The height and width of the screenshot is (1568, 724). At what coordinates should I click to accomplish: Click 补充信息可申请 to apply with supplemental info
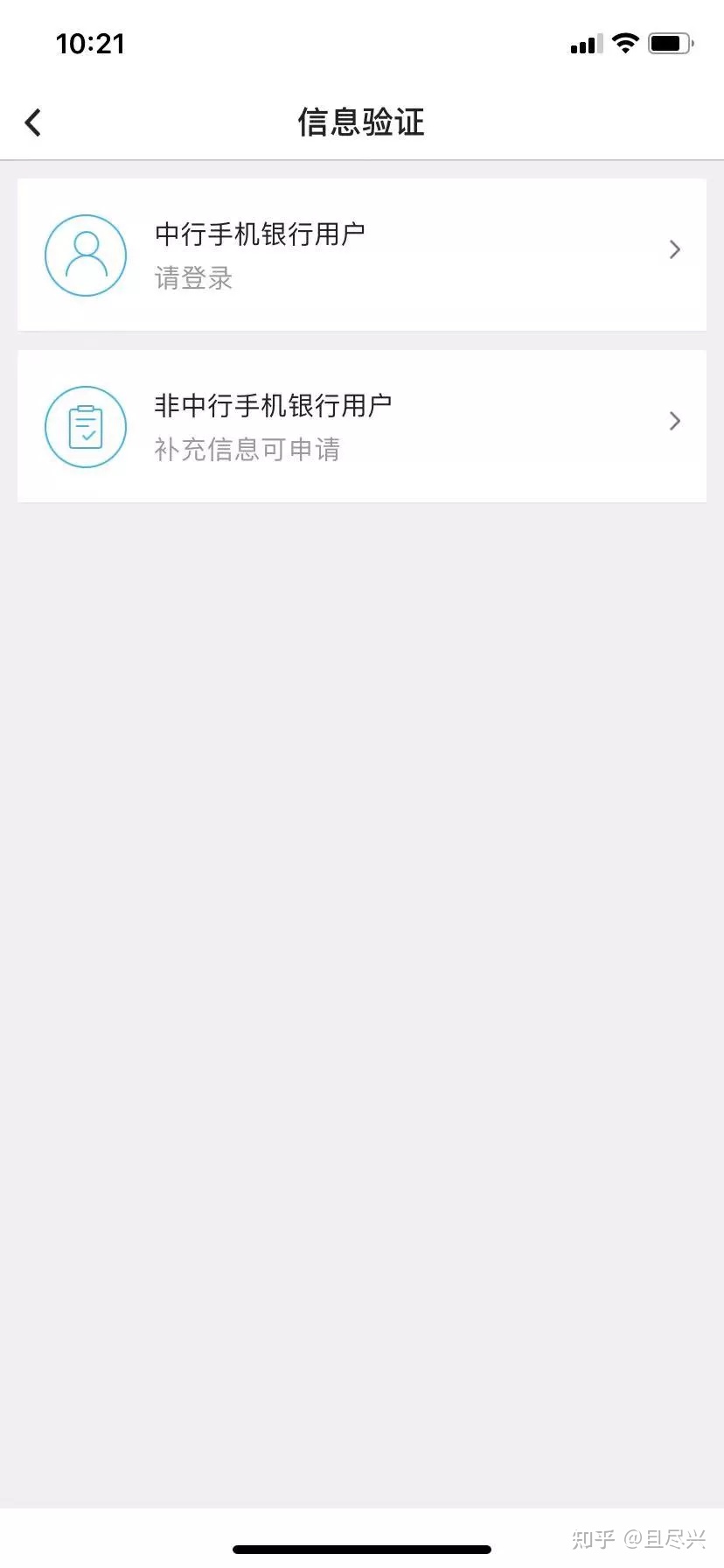coord(247,450)
